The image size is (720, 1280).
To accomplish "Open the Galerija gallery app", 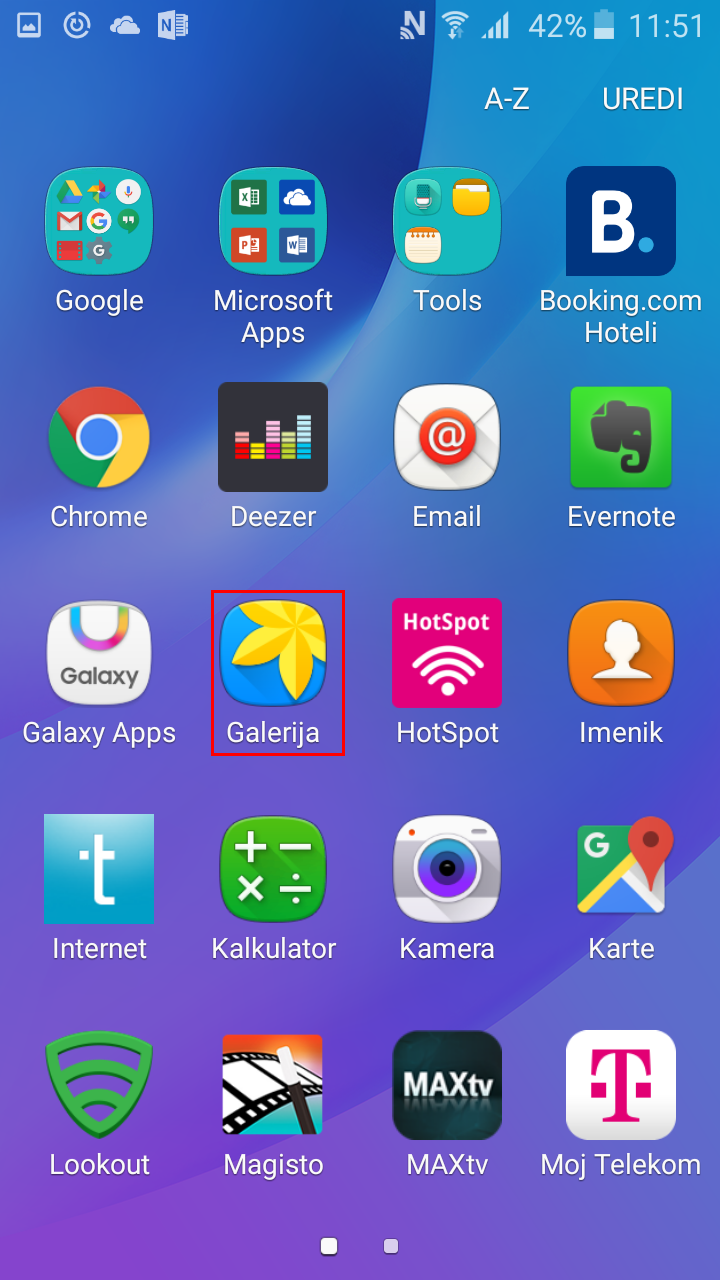I will click(x=273, y=654).
